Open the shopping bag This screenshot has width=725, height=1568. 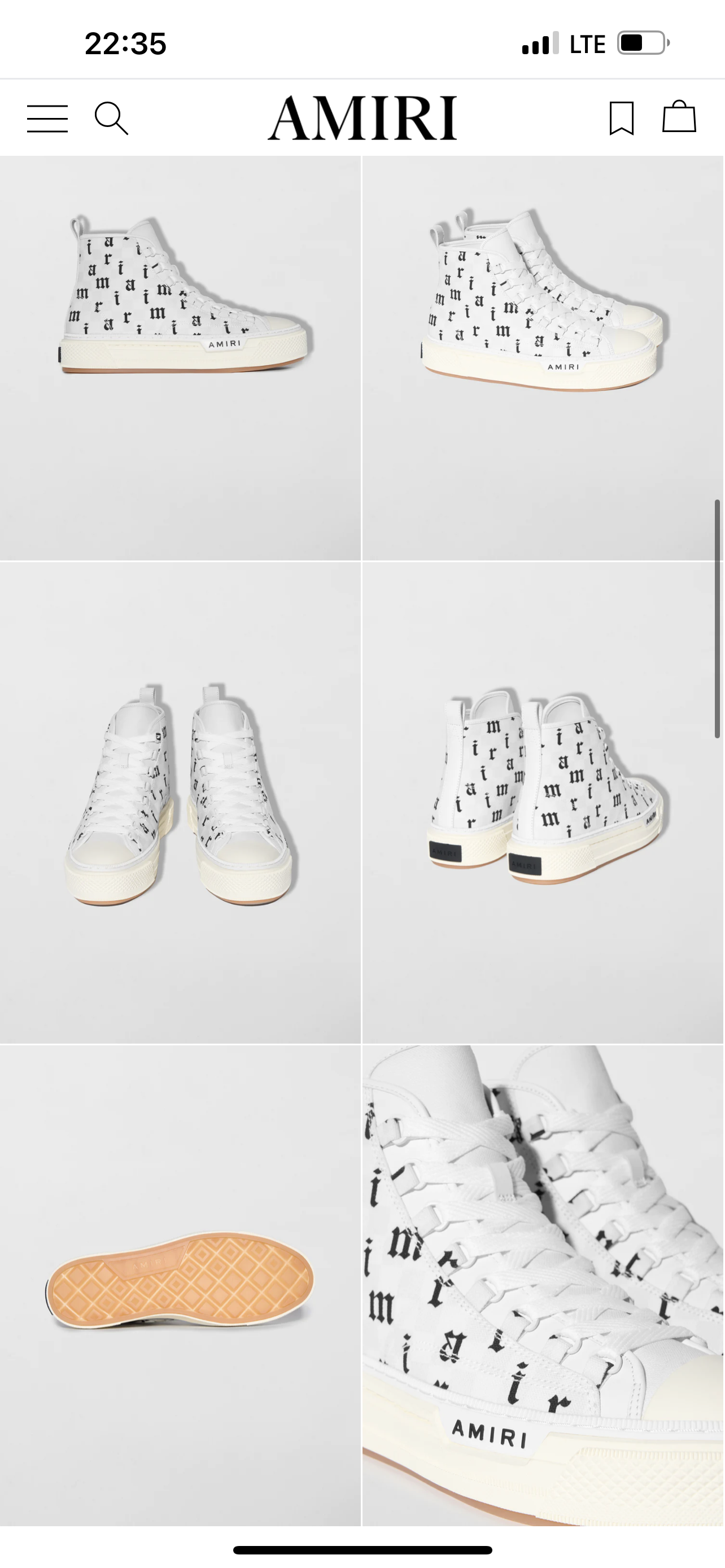tap(679, 117)
